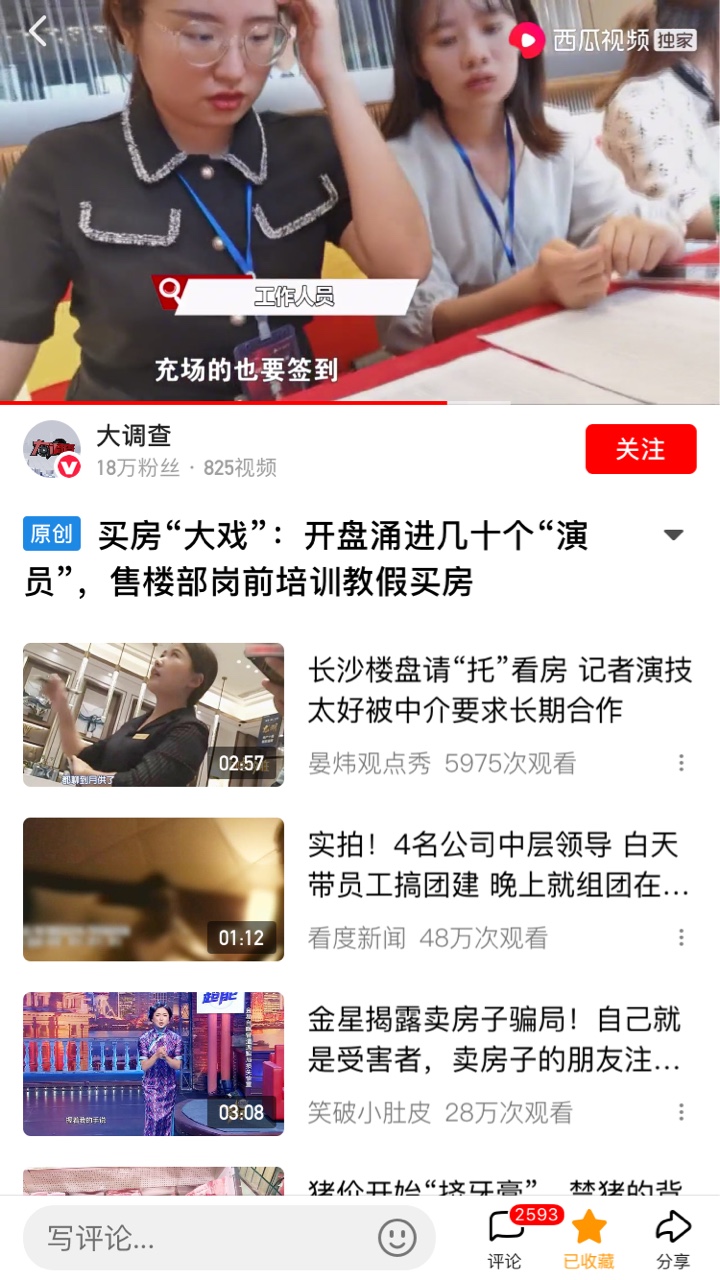Open more options for 笑破小肚皮 video

(681, 1112)
